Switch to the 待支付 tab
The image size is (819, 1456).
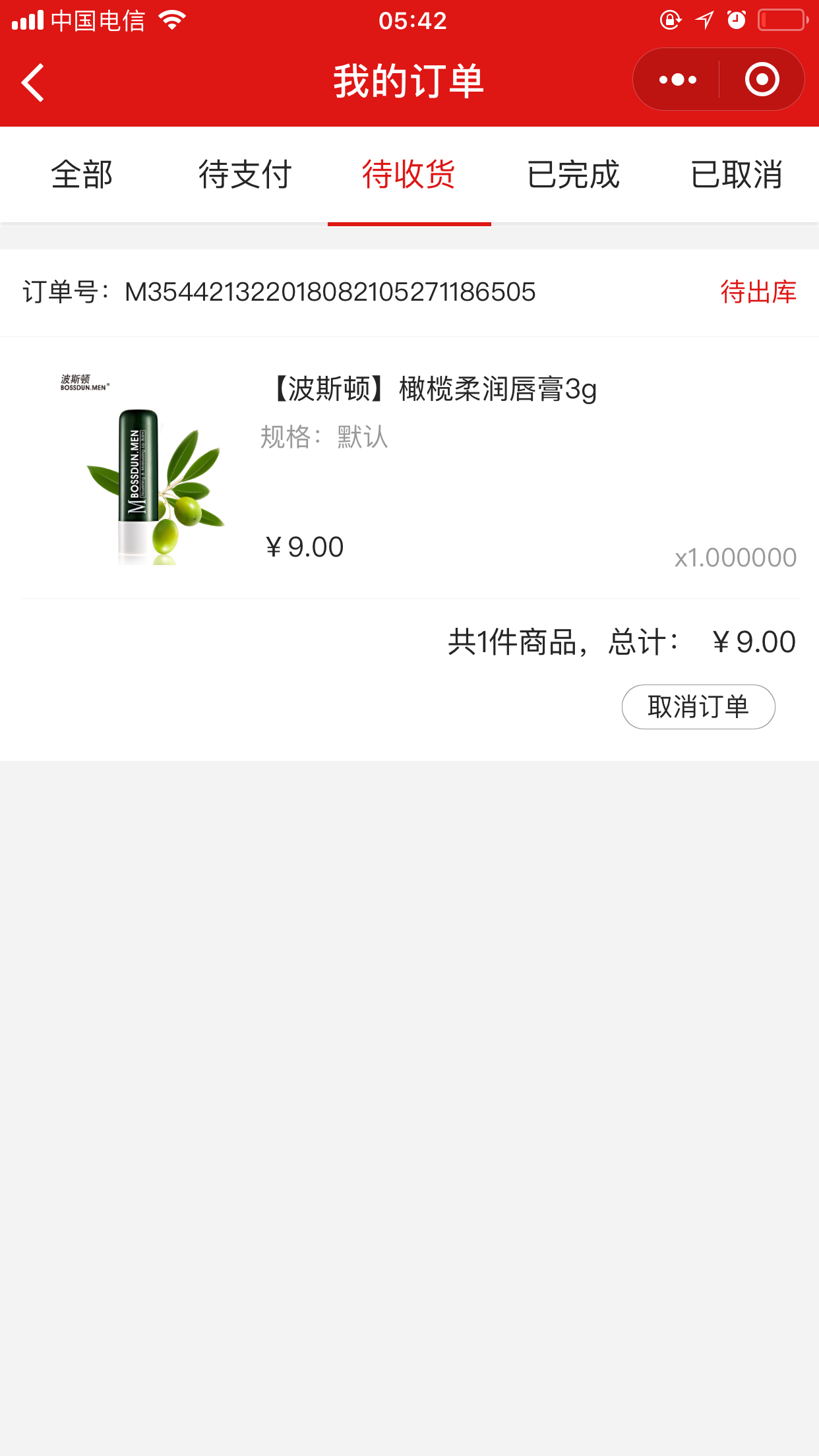(x=245, y=175)
